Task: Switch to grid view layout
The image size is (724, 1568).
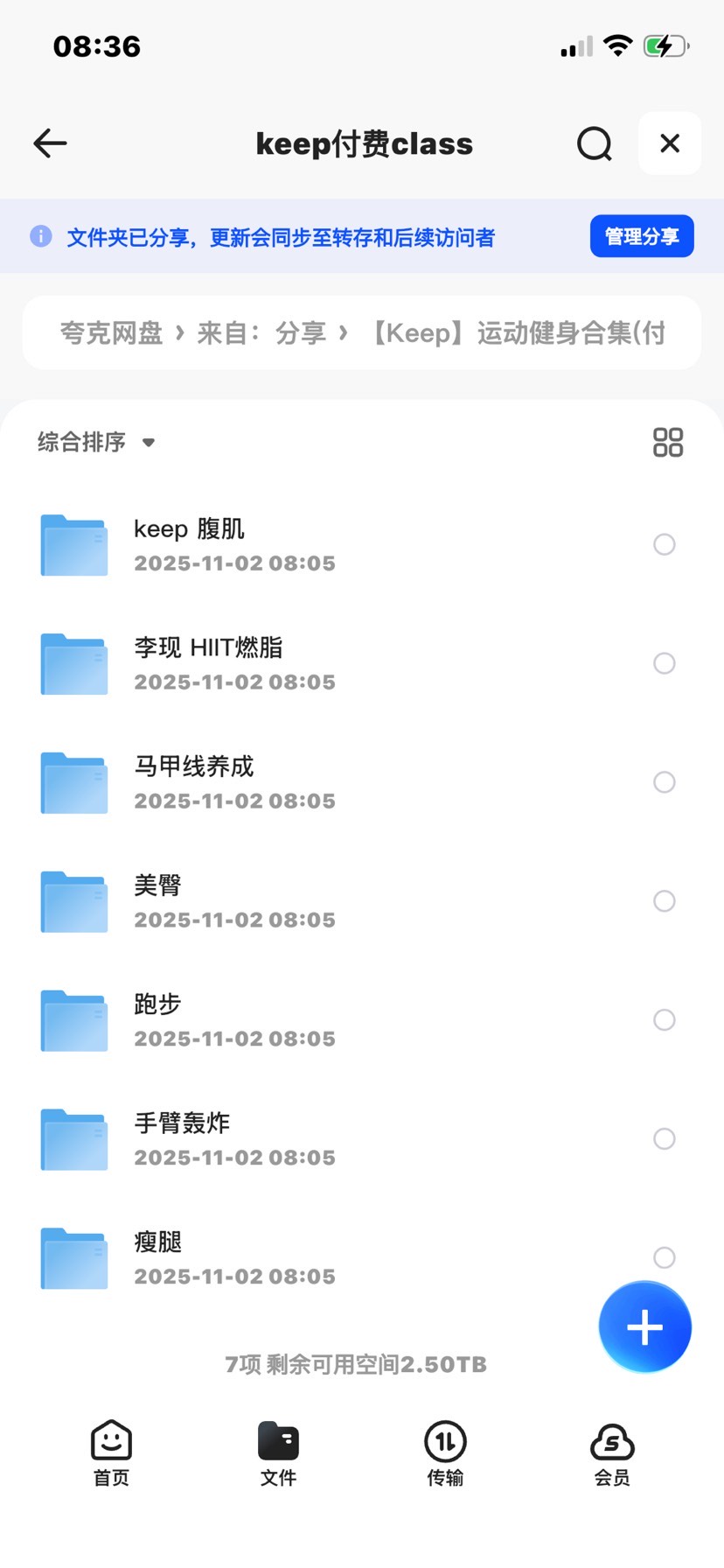Action: coord(668,443)
